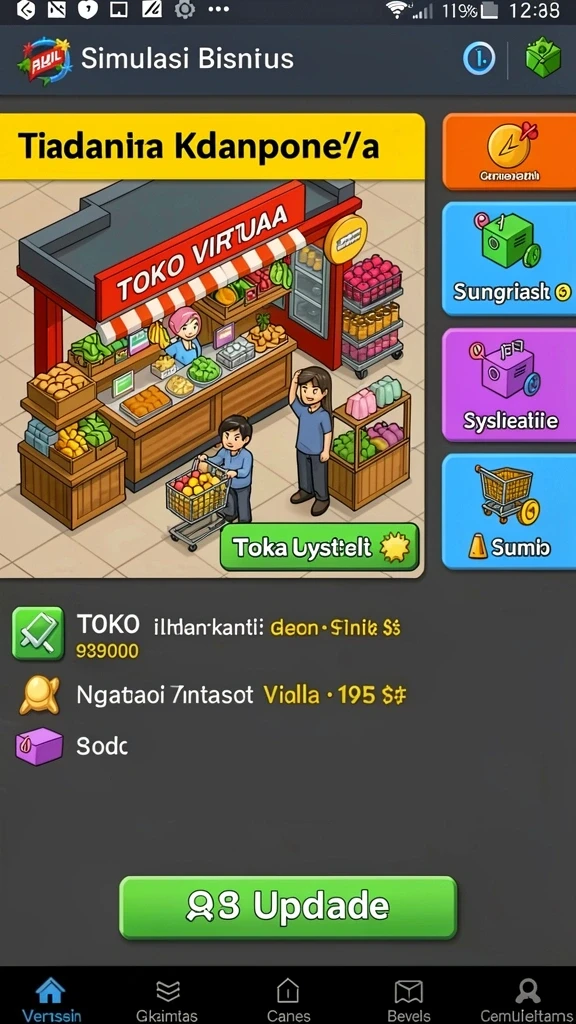Open the blue circled number icon

click(x=479, y=59)
